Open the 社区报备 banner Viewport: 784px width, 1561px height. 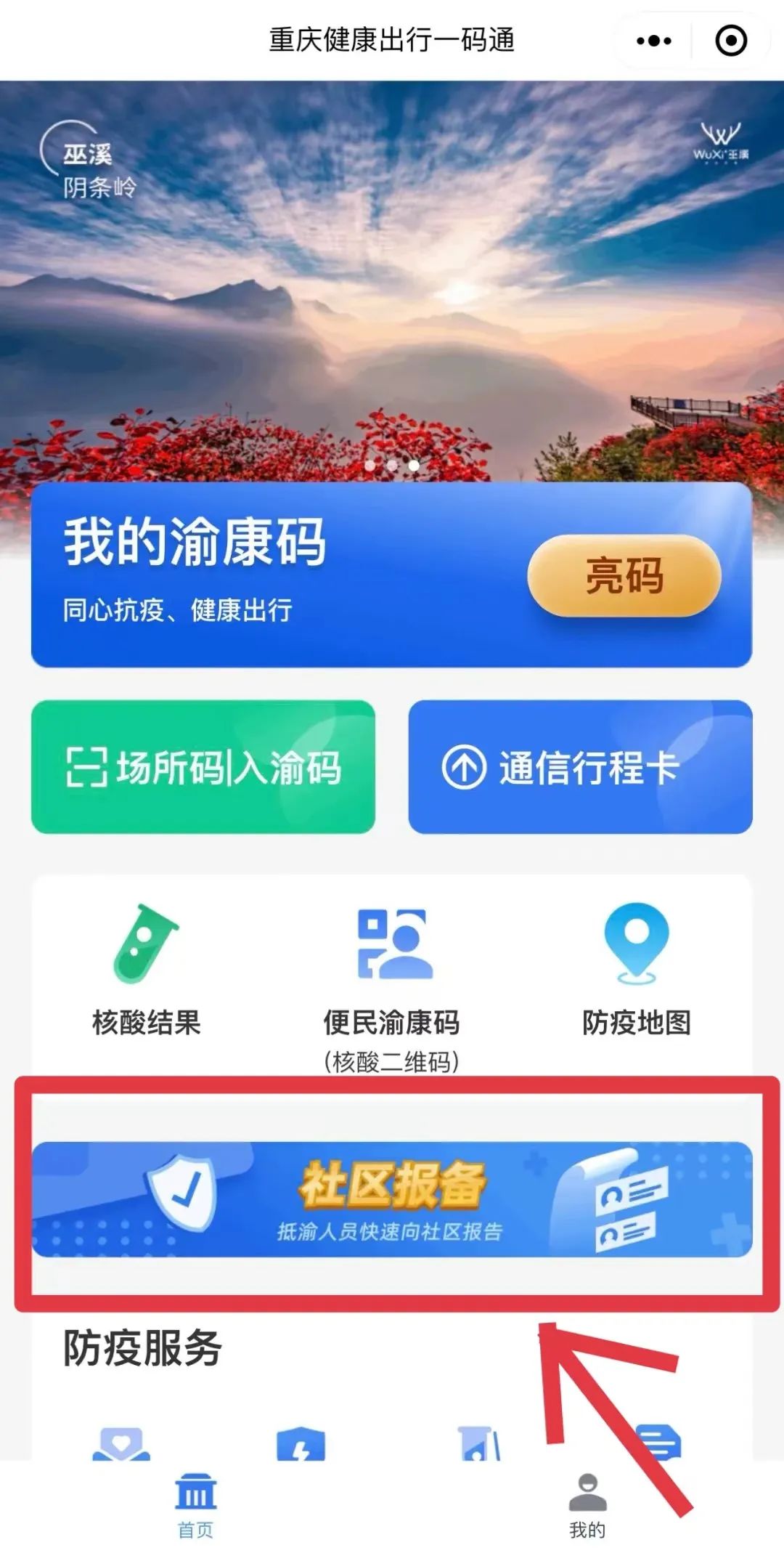click(392, 1199)
